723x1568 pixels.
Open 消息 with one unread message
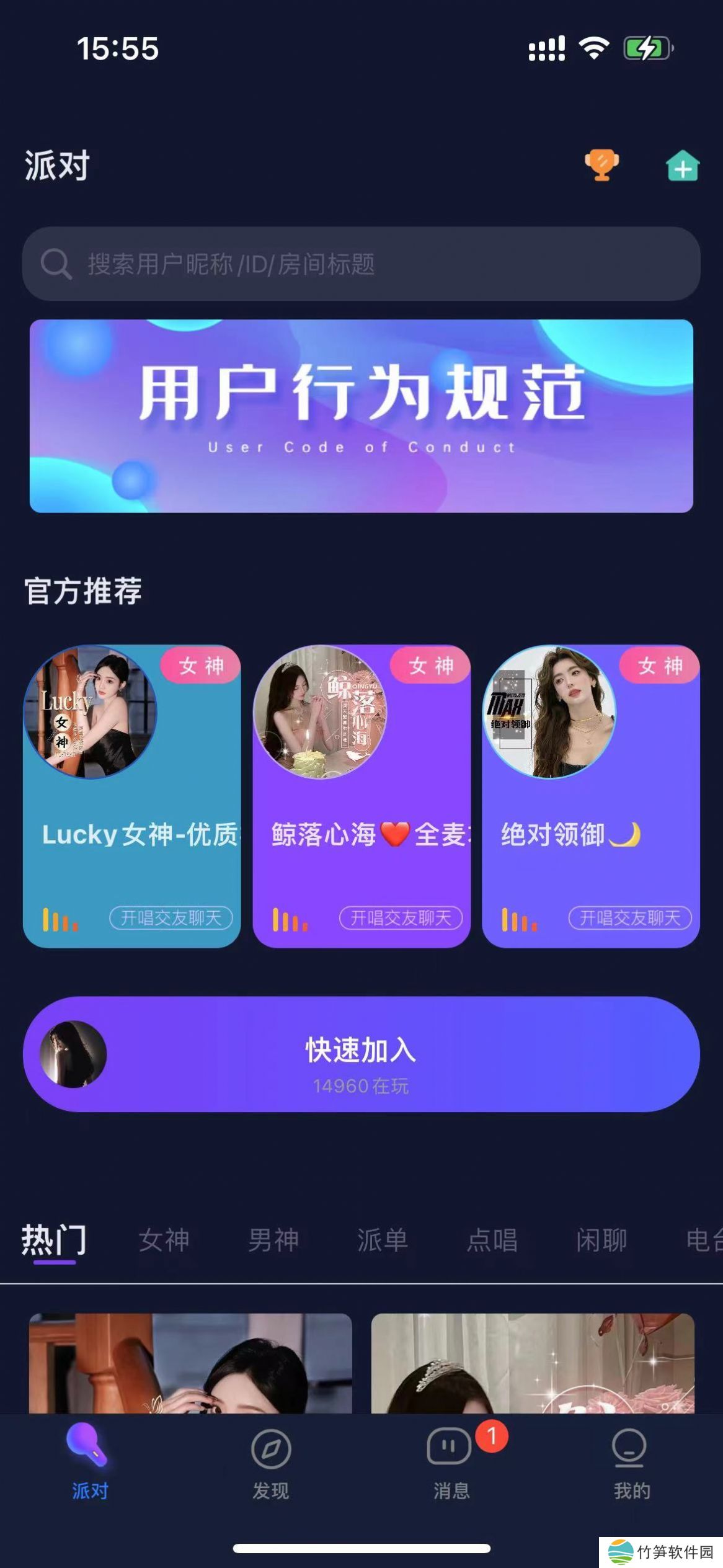pos(451,1463)
